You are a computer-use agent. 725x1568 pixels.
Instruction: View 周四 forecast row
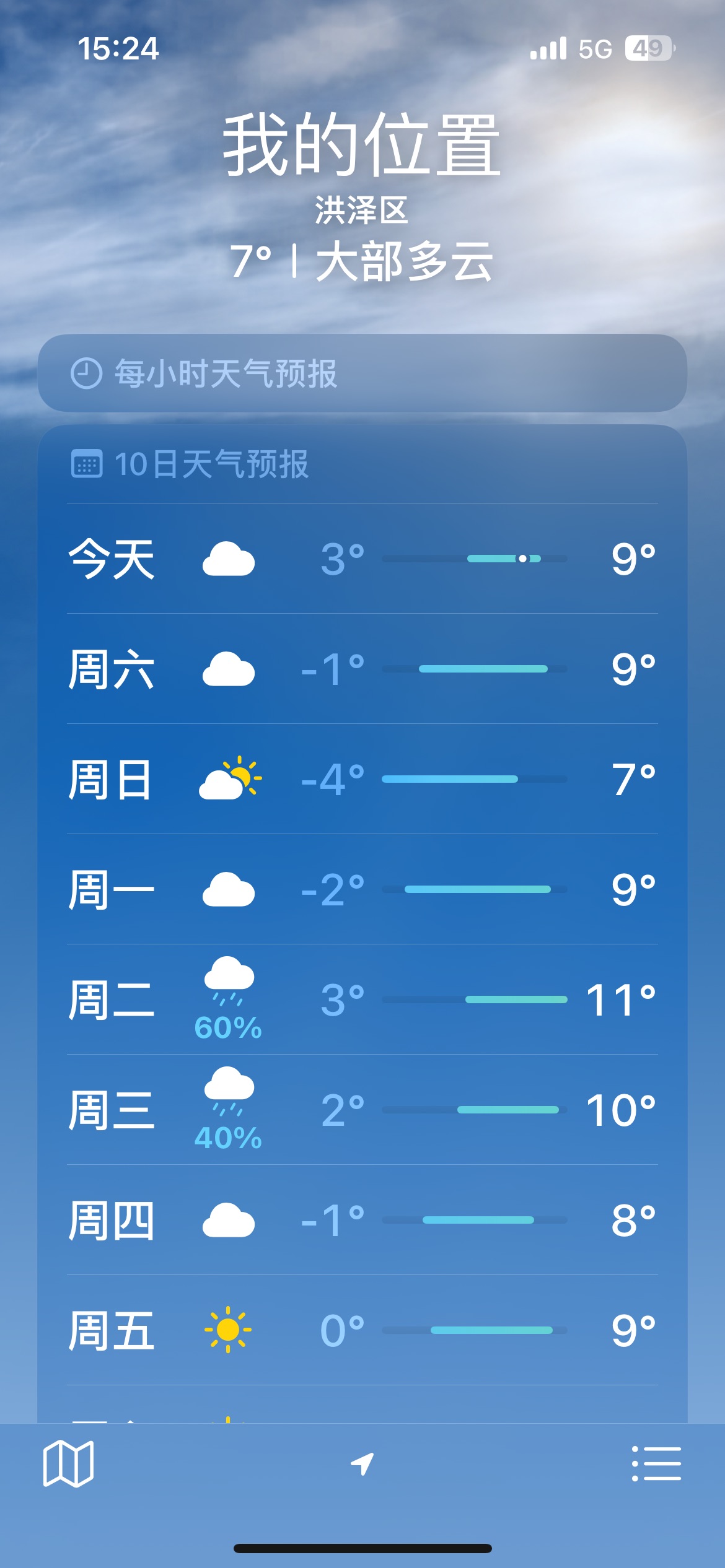point(362,1220)
